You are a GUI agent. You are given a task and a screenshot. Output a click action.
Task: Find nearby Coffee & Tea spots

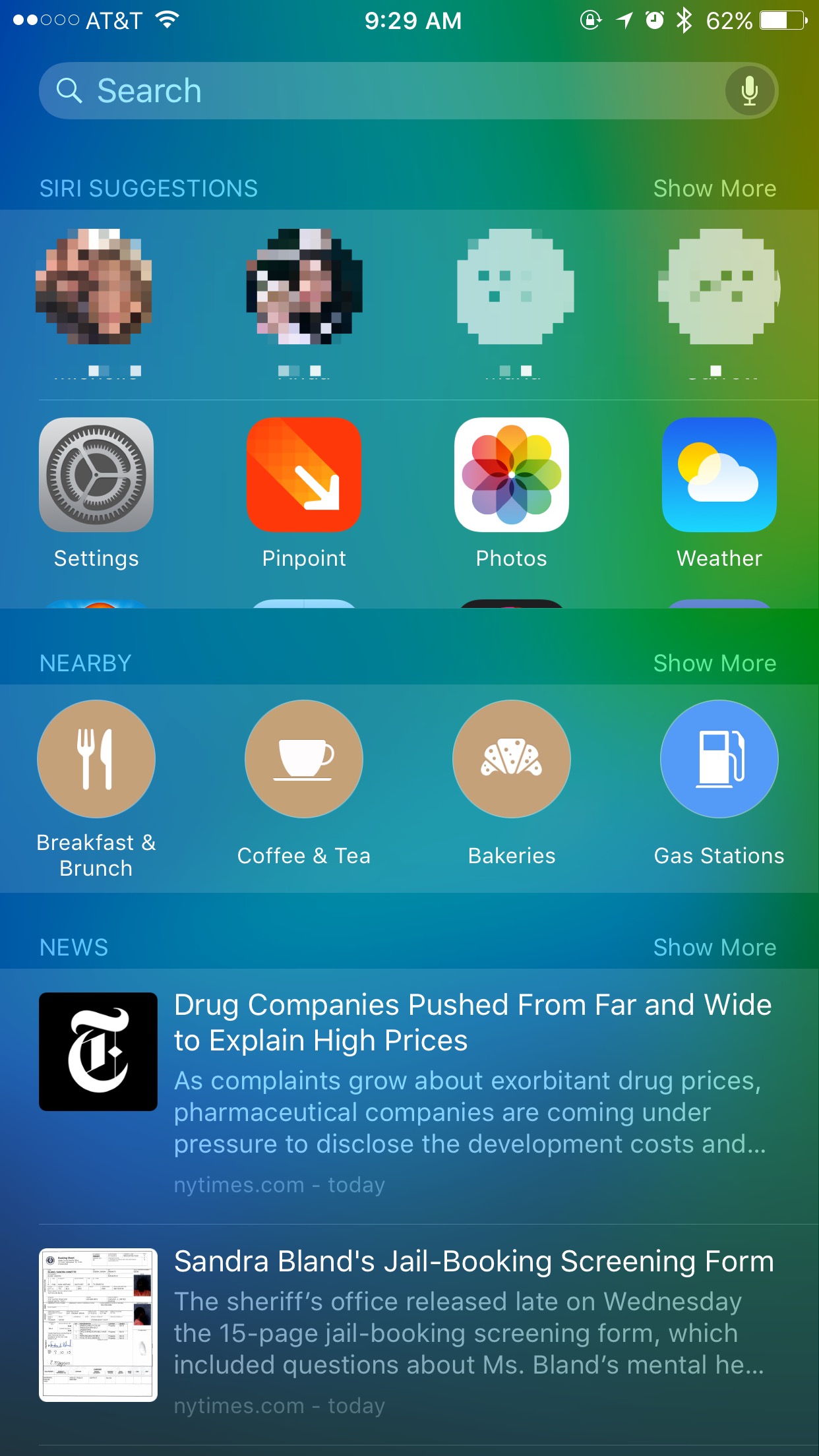(x=304, y=760)
